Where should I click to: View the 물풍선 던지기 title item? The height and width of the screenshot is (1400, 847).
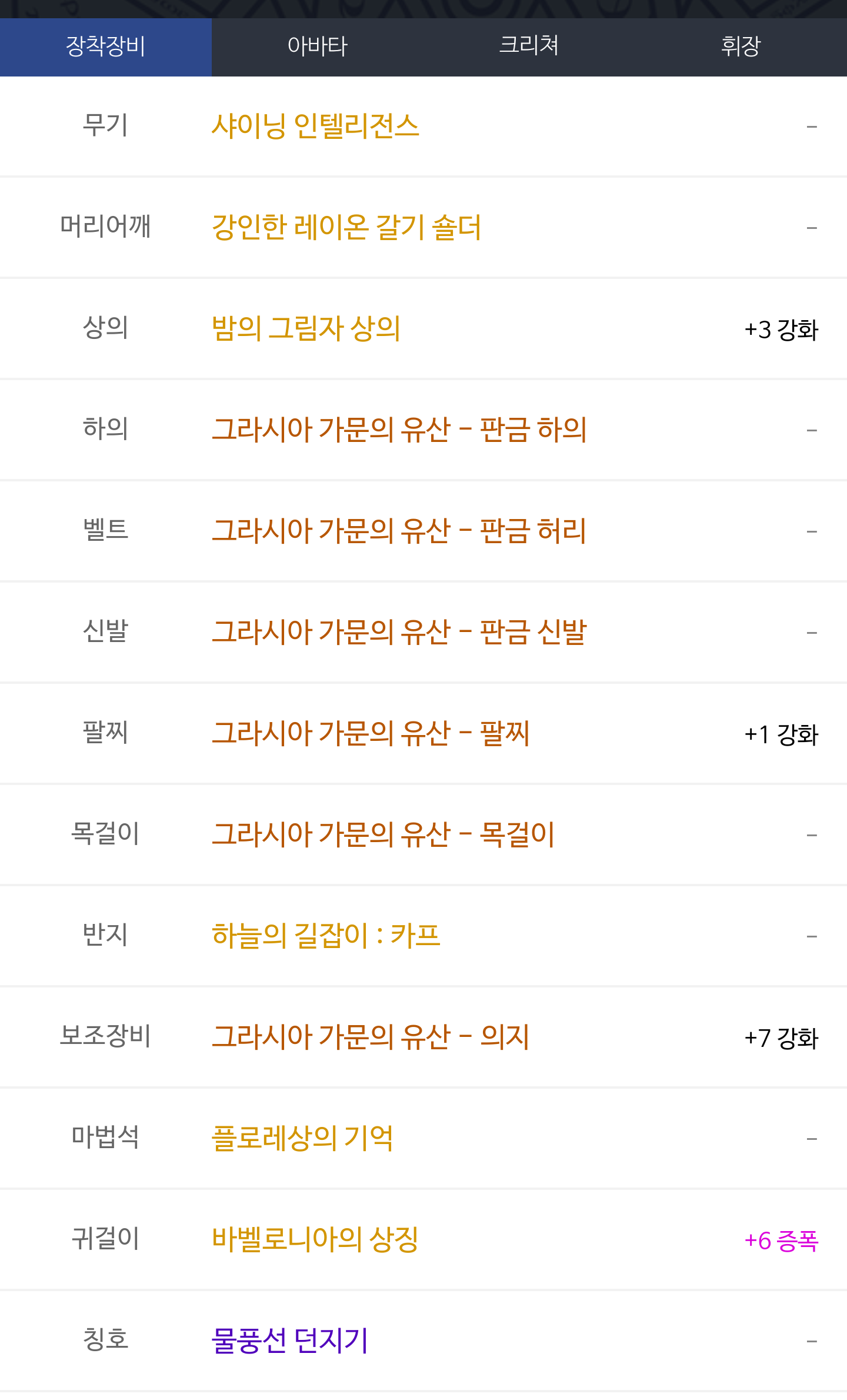(x=289, y=1340)
